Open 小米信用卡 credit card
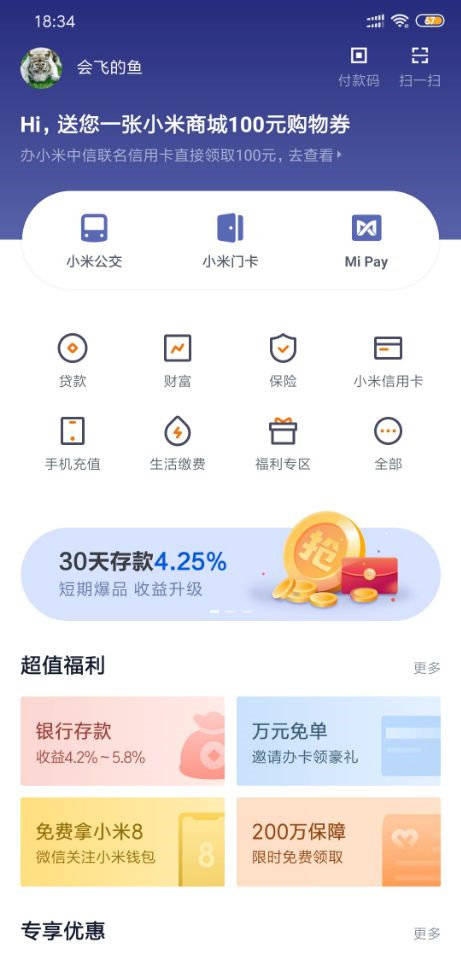Image resolution: width=461 pixels, height=960 pixels. tap(388, 361)
